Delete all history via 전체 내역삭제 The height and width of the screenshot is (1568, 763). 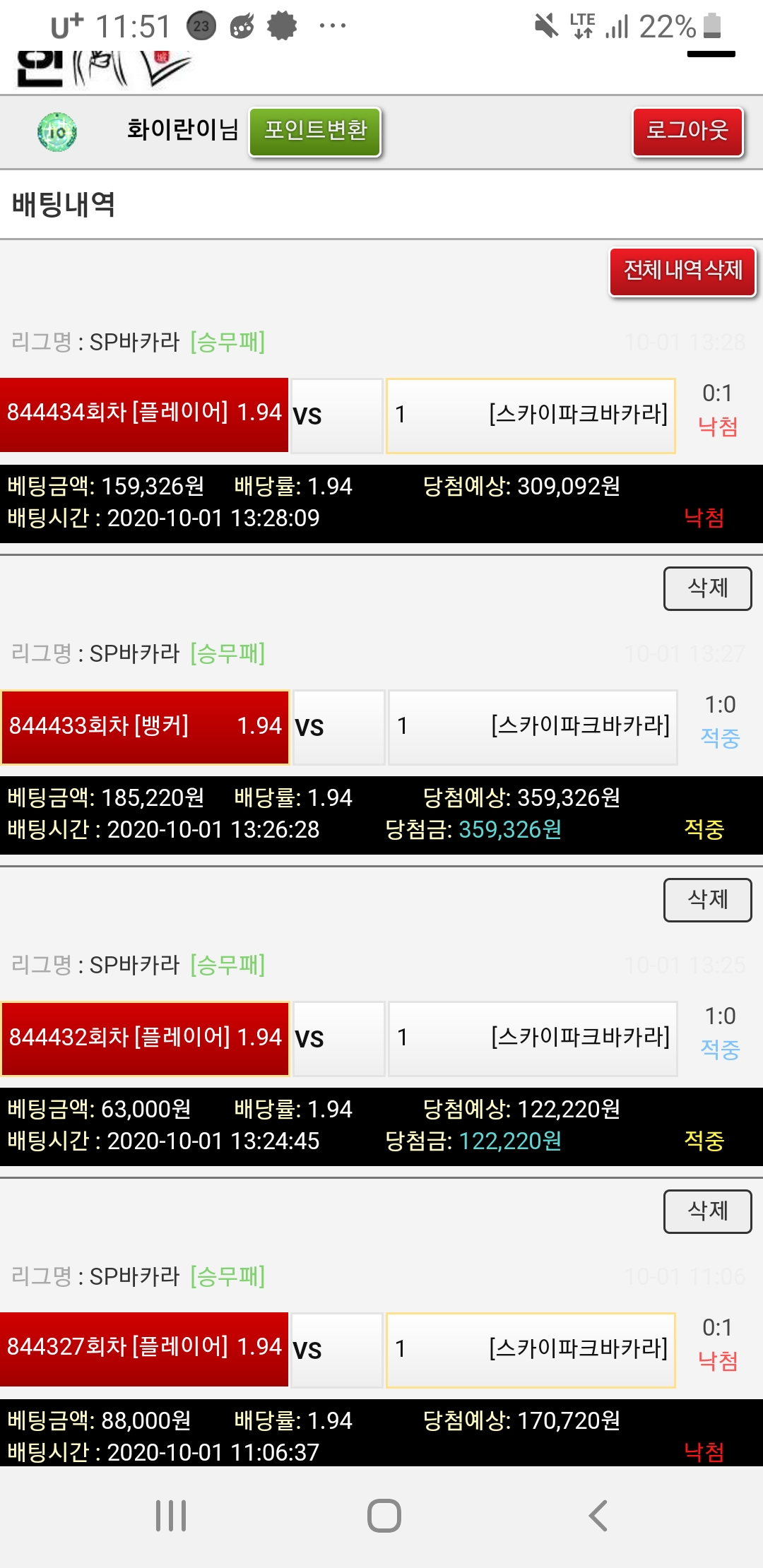tap(682, 271)
